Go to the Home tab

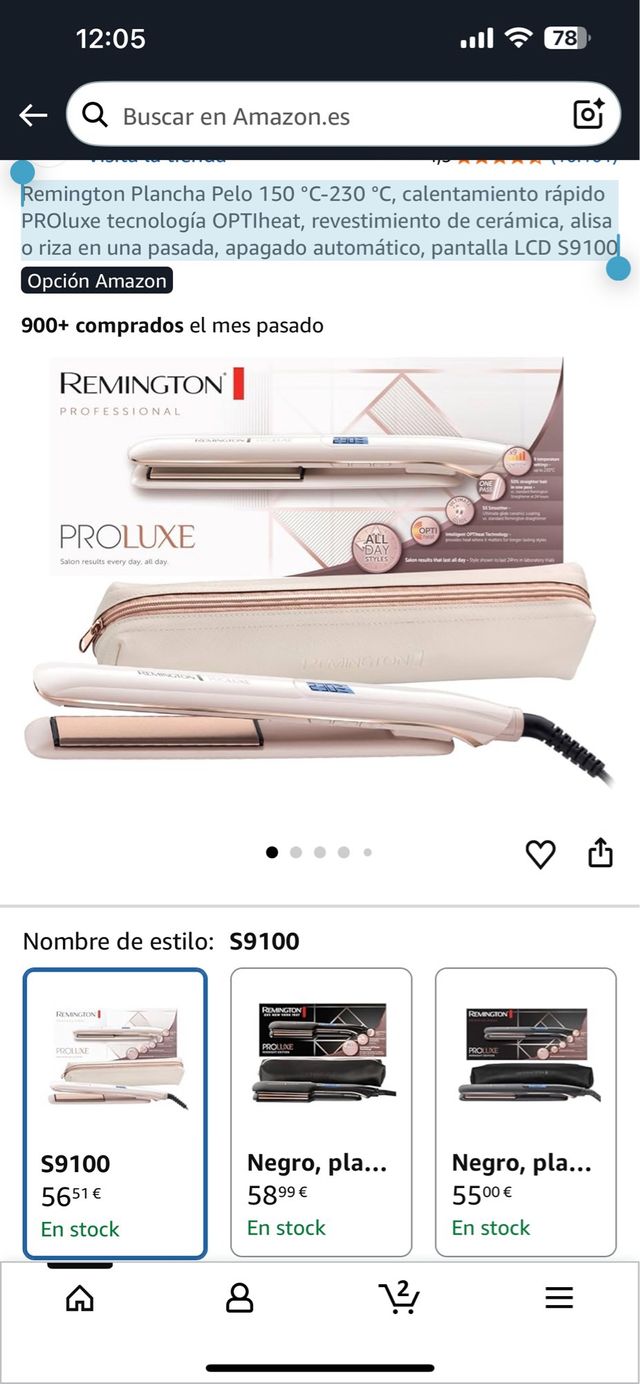pyautogui.click(x=80, y=1298)
